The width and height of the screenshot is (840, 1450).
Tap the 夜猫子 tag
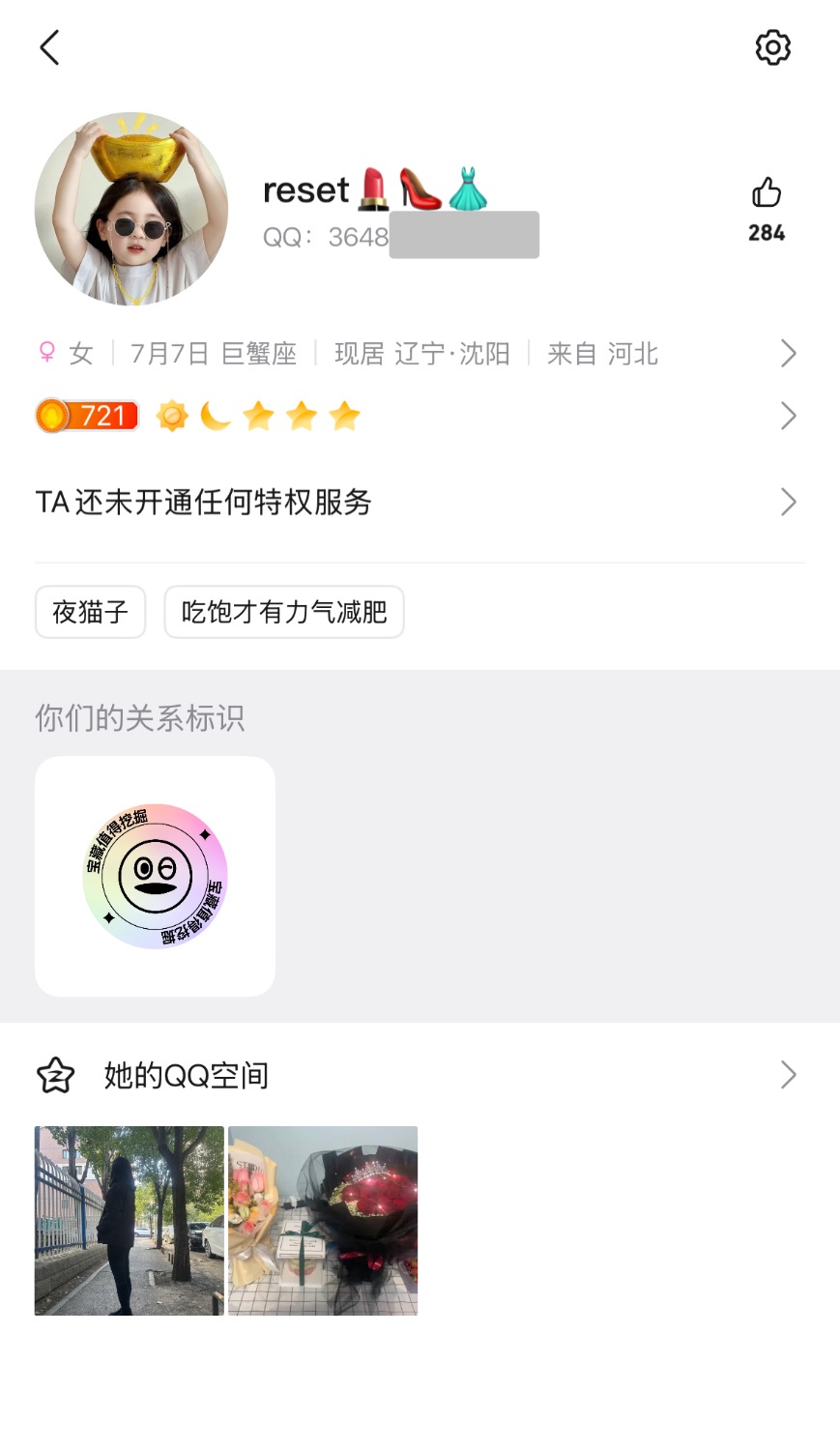pos(91,612)
